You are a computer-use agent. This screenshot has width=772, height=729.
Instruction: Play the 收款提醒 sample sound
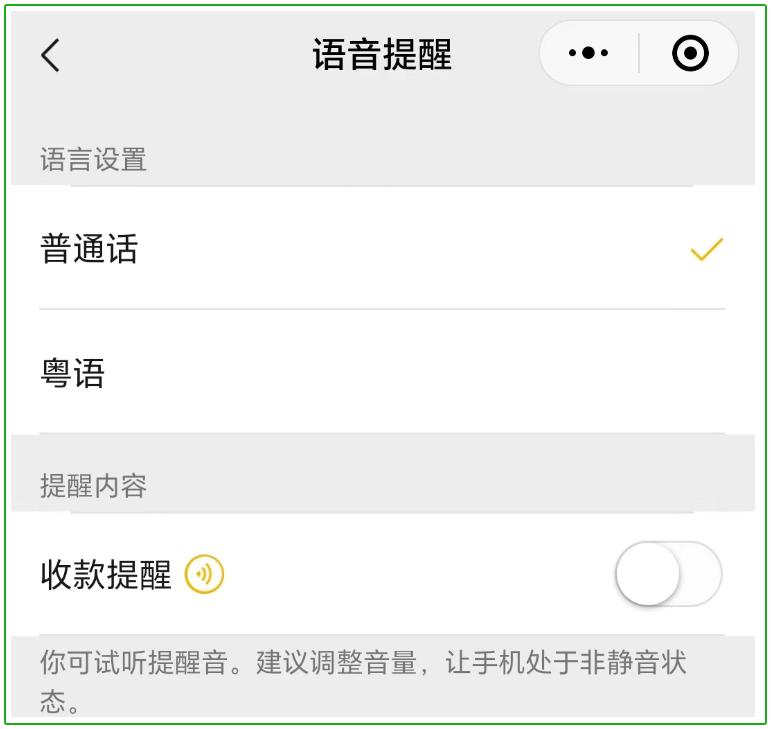pos(205,575)
